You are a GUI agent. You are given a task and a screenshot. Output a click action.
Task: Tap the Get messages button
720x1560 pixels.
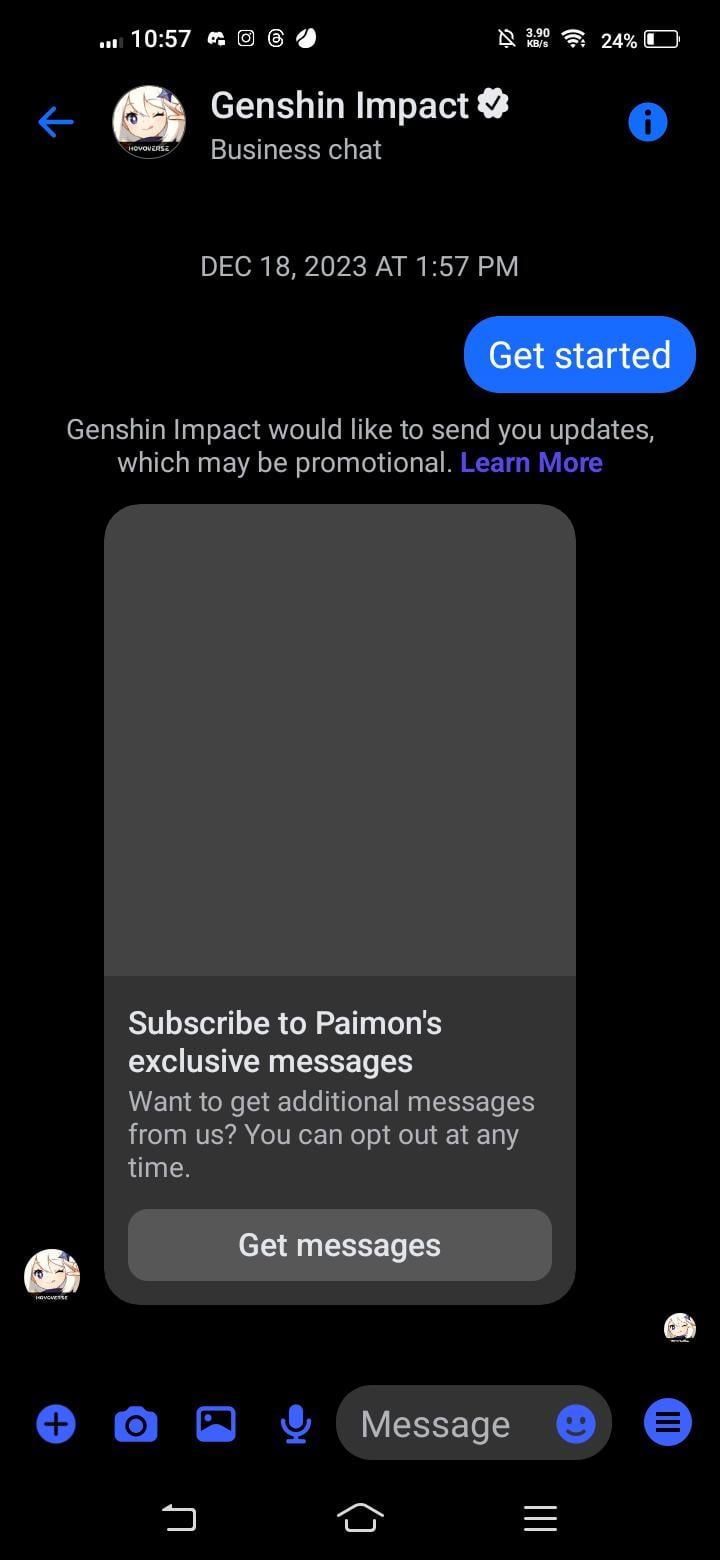[x=340, y=1245]
